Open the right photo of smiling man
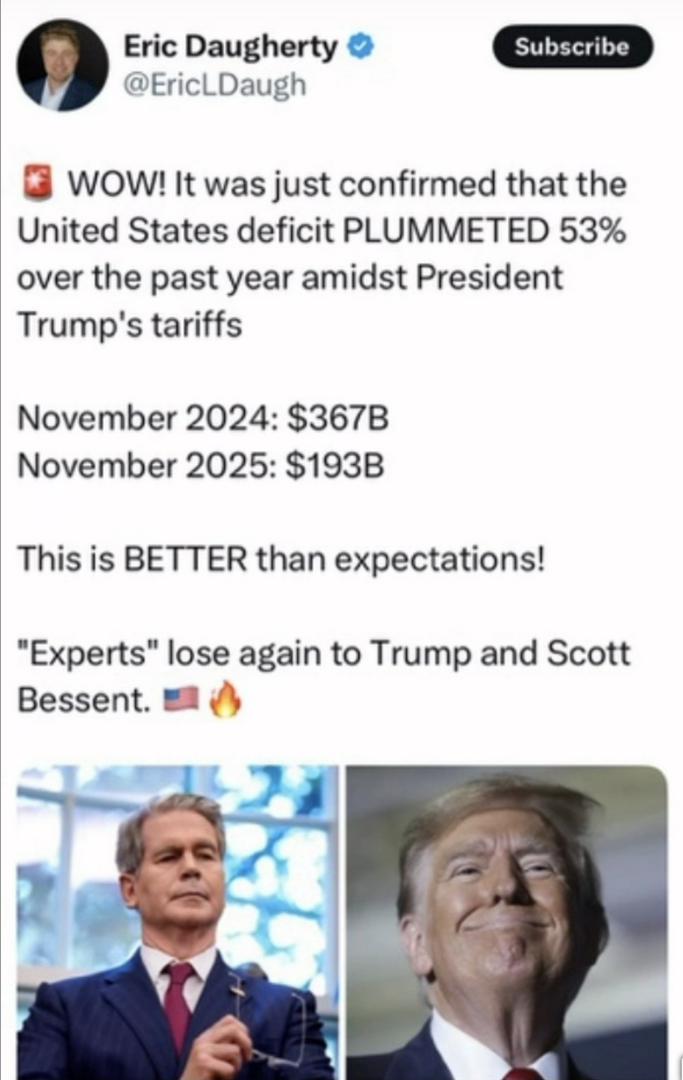Viewport: 683px width, 1080px height. [x=506, y=922]
